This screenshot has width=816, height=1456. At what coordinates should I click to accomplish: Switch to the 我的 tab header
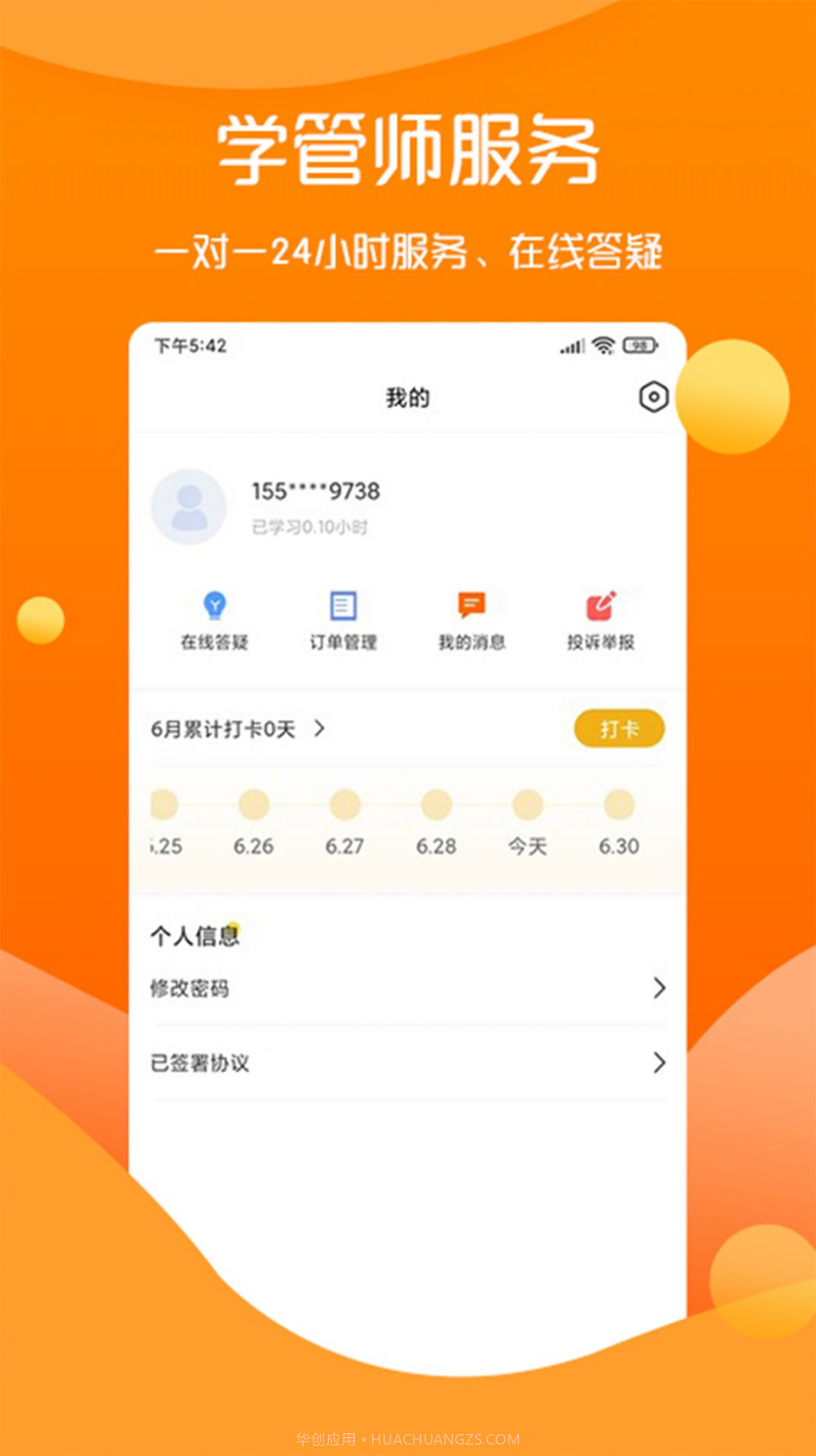pos(407,397)
